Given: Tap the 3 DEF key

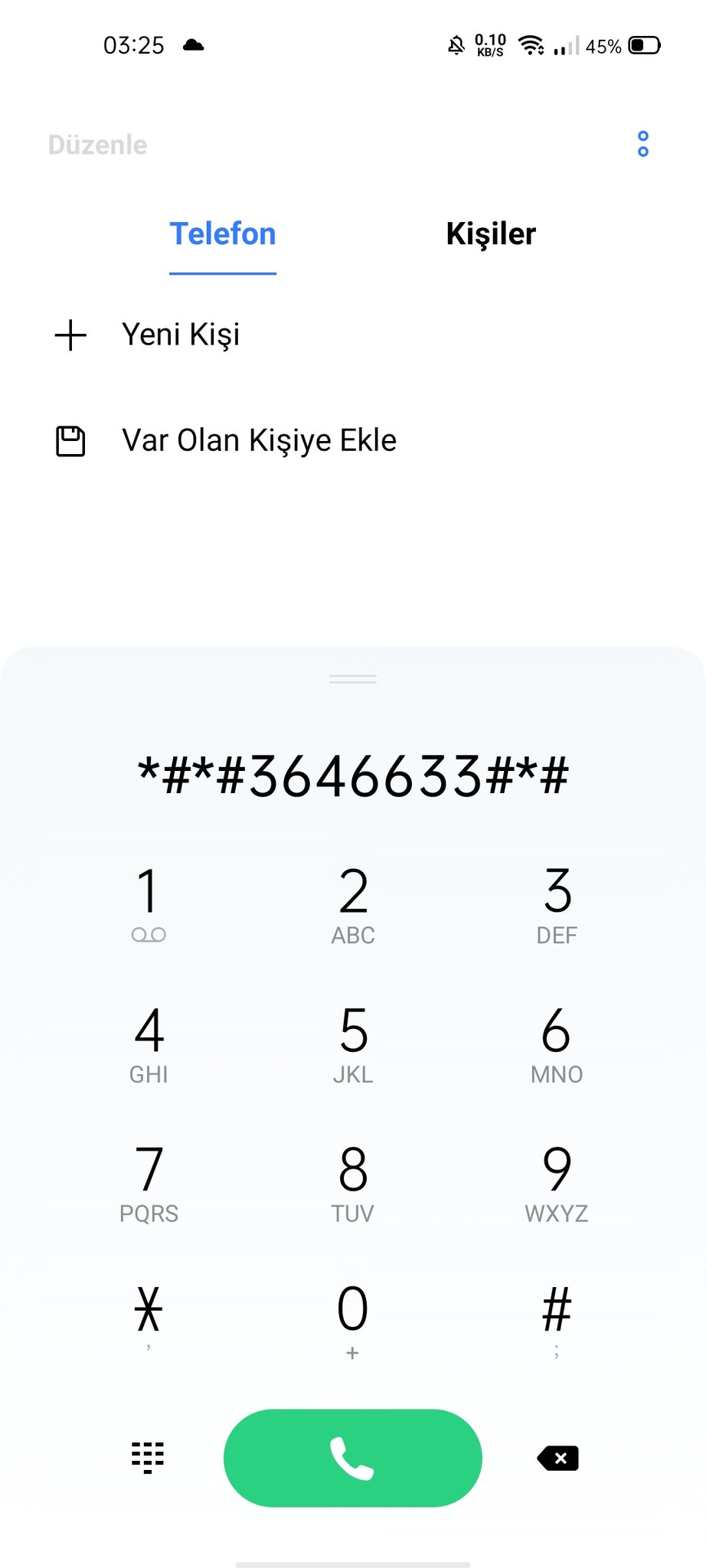Looking at the screenshot, I should [x=557, y=905].
